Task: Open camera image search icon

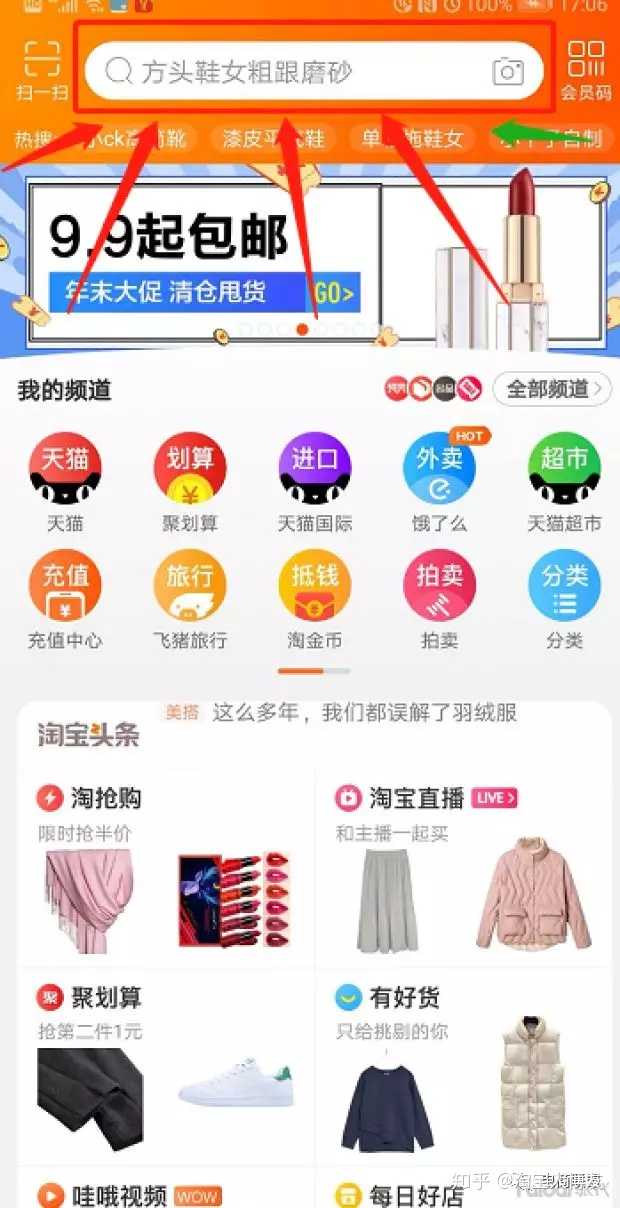Action: 508,72
